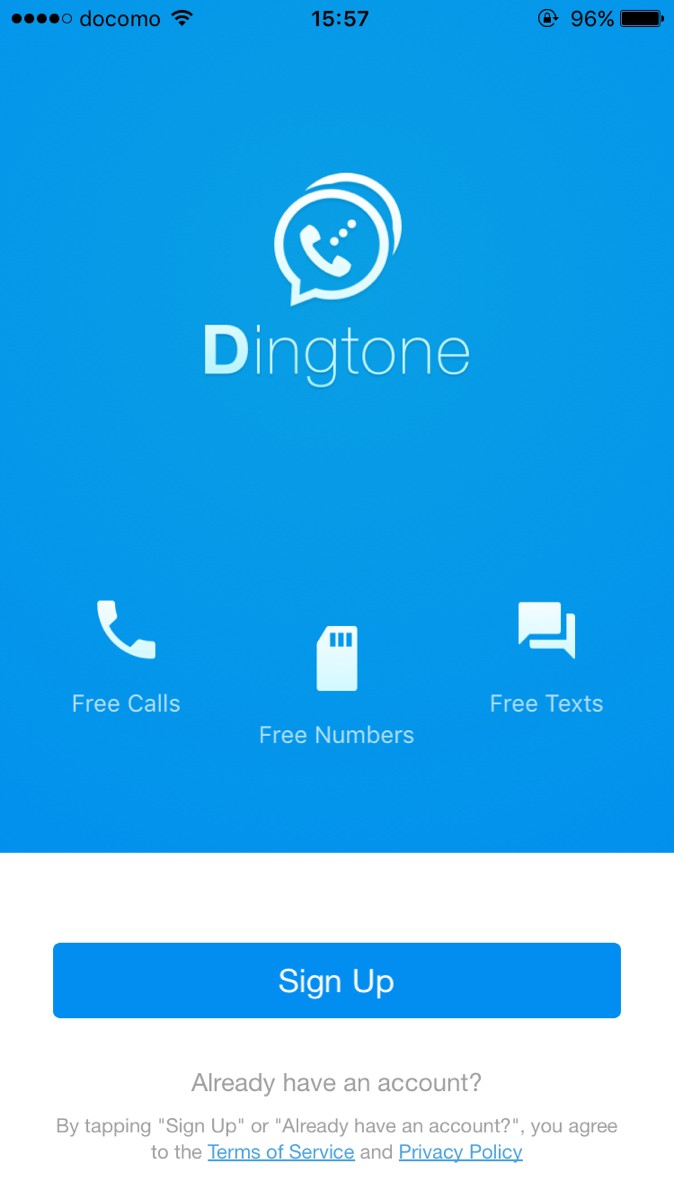Tap the Sign Up button
Image resolution: width=674 pixels, height=1200 pixels.
point(336,980)
